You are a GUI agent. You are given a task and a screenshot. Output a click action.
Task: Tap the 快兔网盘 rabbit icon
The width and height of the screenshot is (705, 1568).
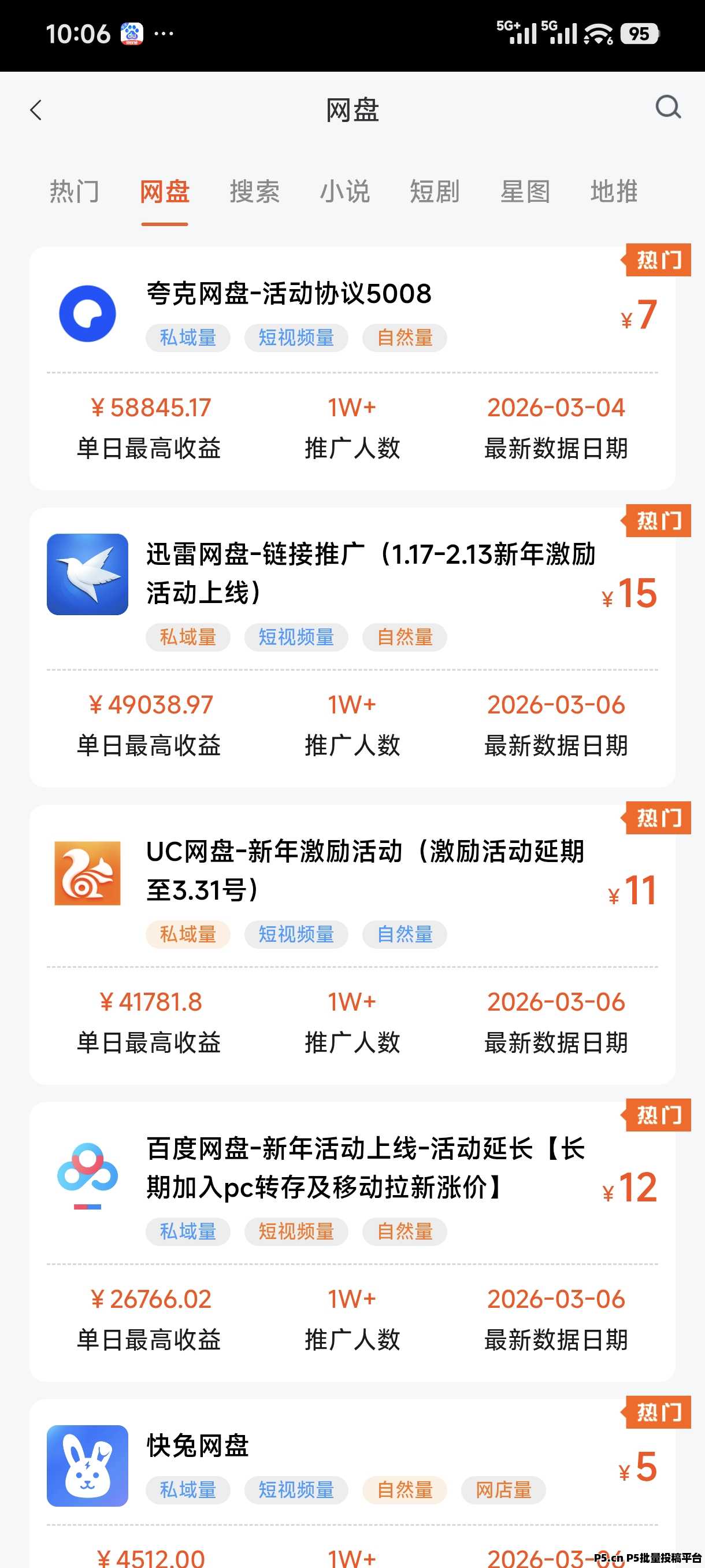tap(87, 1466)
